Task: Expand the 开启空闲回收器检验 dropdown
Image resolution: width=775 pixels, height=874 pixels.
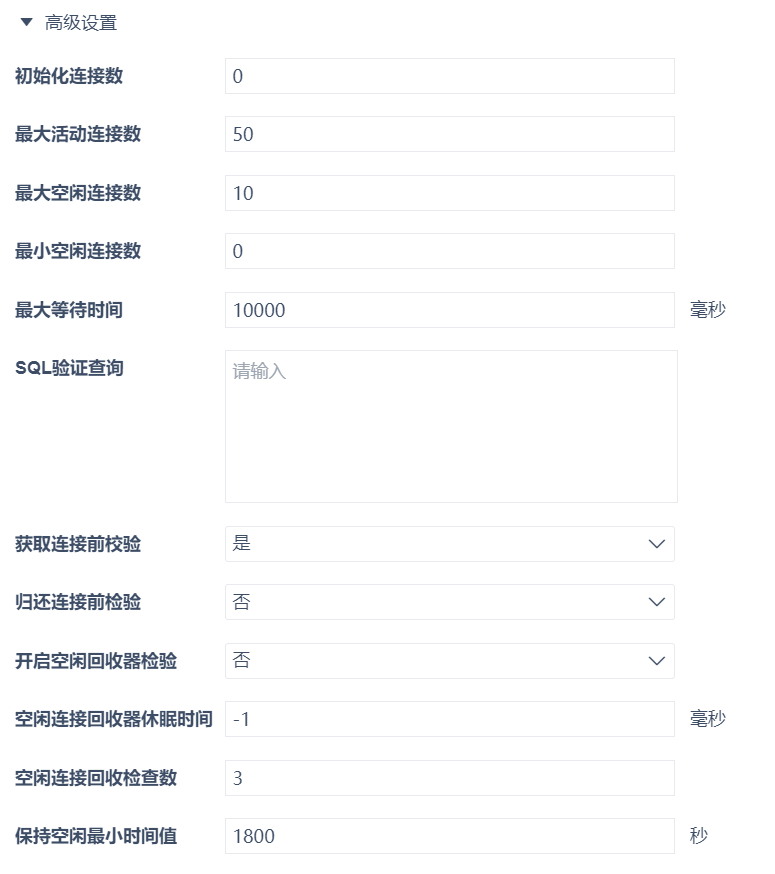Action: click(449, 661)
